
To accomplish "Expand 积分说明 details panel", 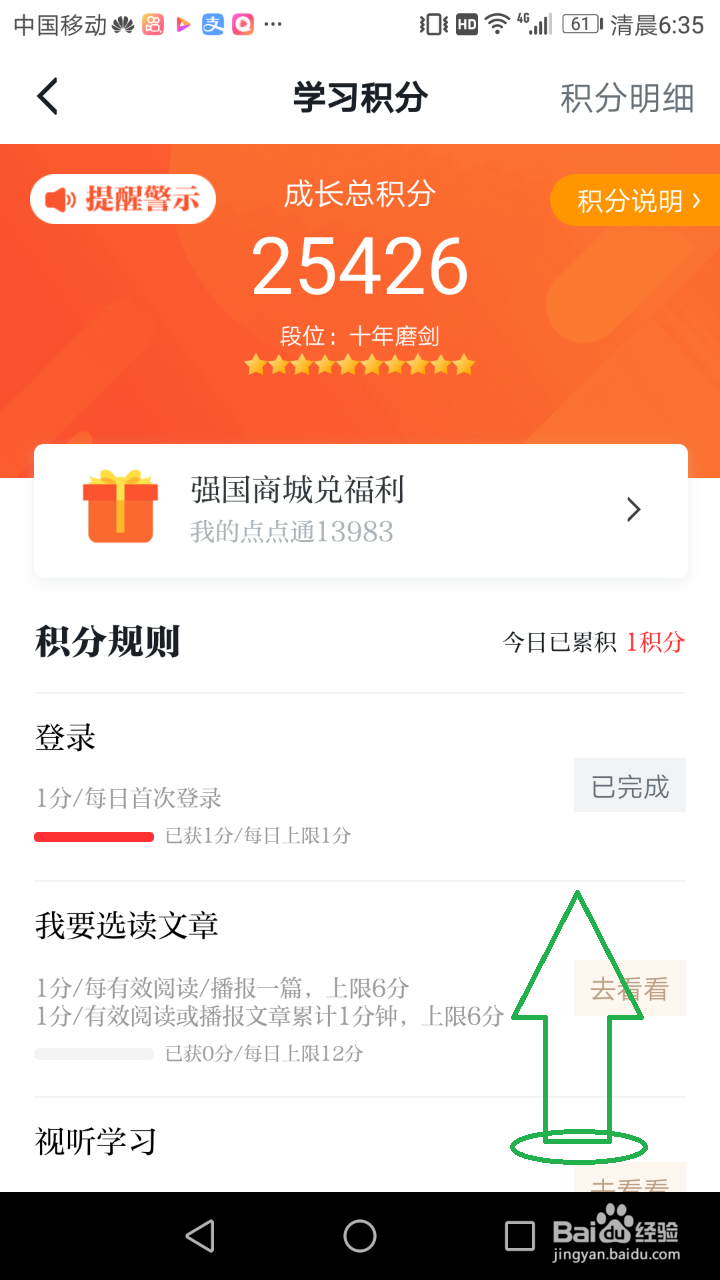I will [x=638, y=200].
